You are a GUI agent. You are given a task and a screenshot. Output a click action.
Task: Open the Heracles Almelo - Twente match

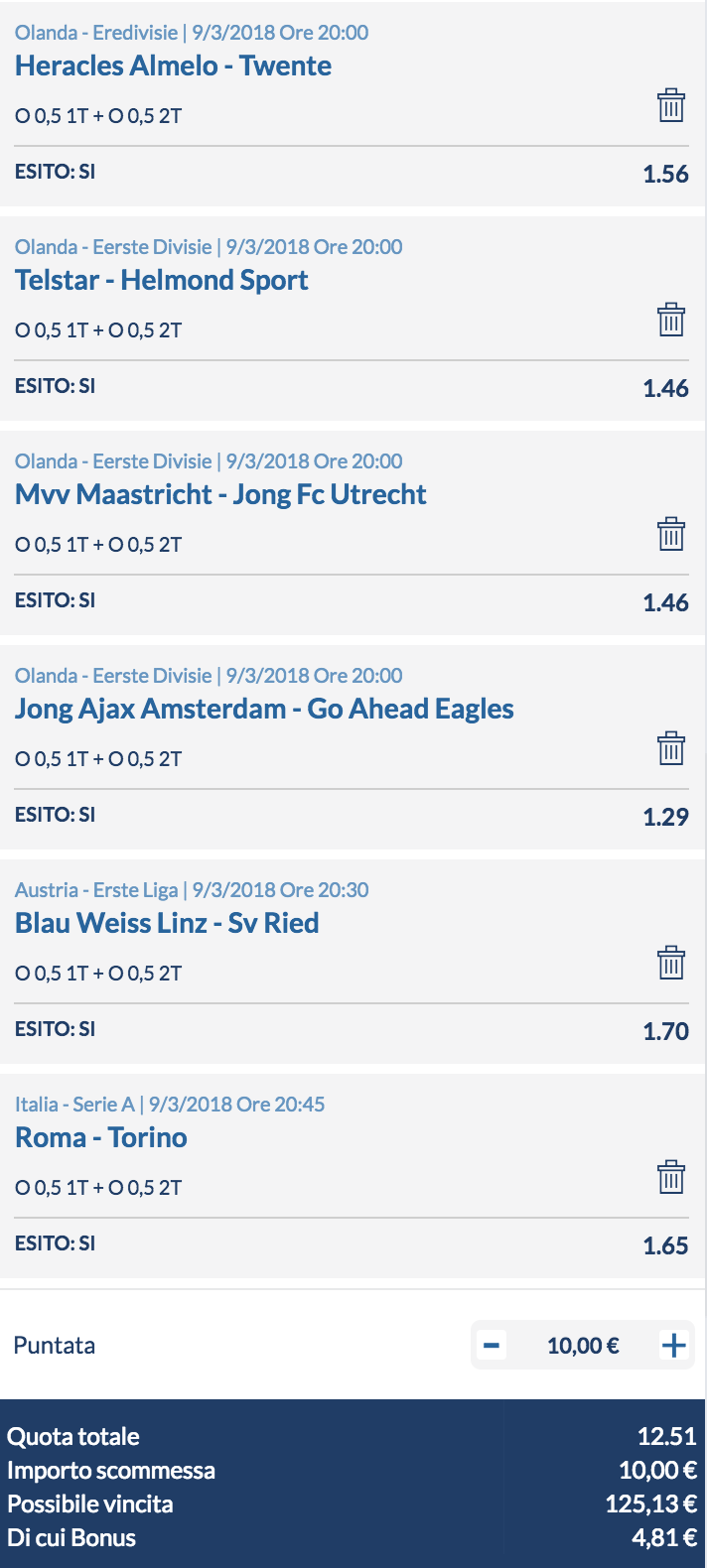pyautogui.click(x=174, y=65)
